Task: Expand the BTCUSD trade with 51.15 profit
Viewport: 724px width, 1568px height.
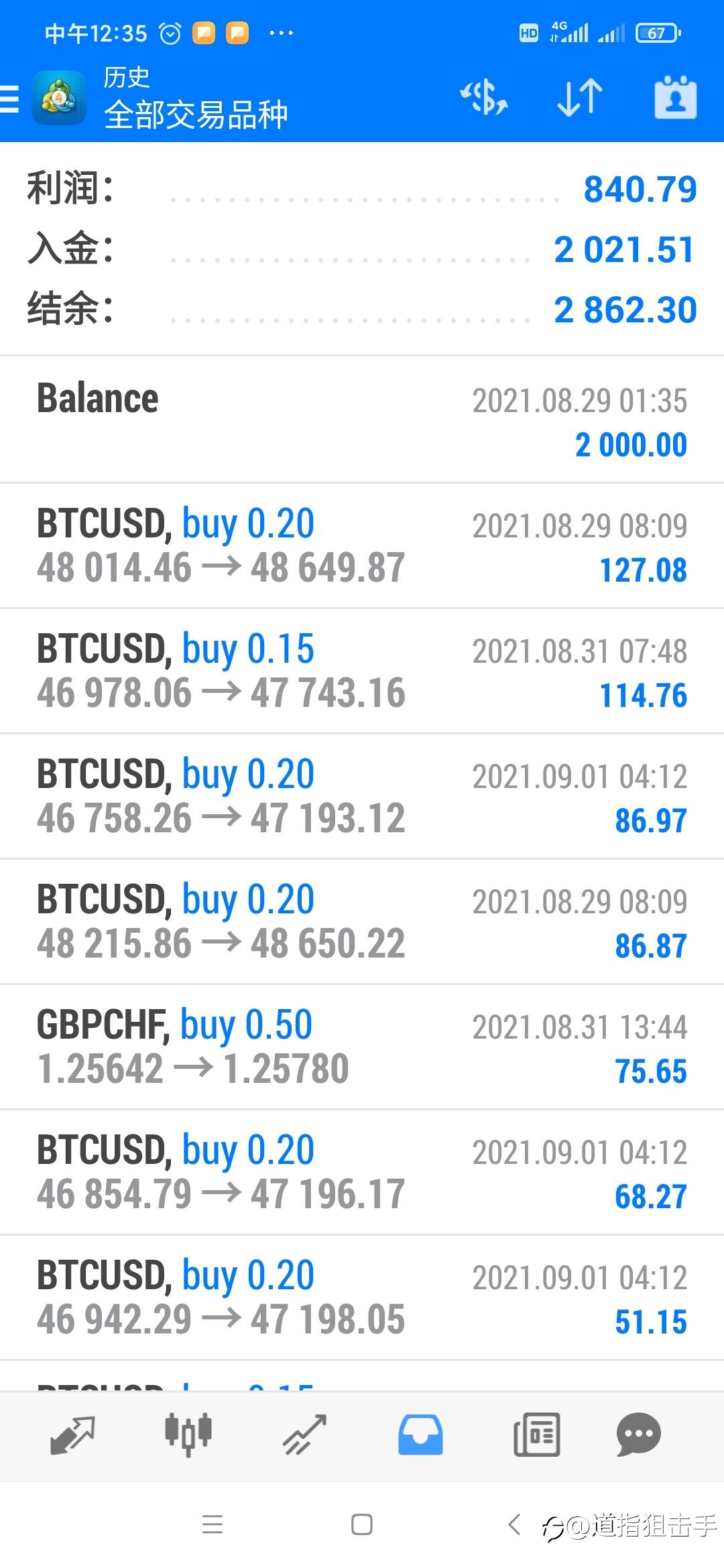Action: [362, 1297]
